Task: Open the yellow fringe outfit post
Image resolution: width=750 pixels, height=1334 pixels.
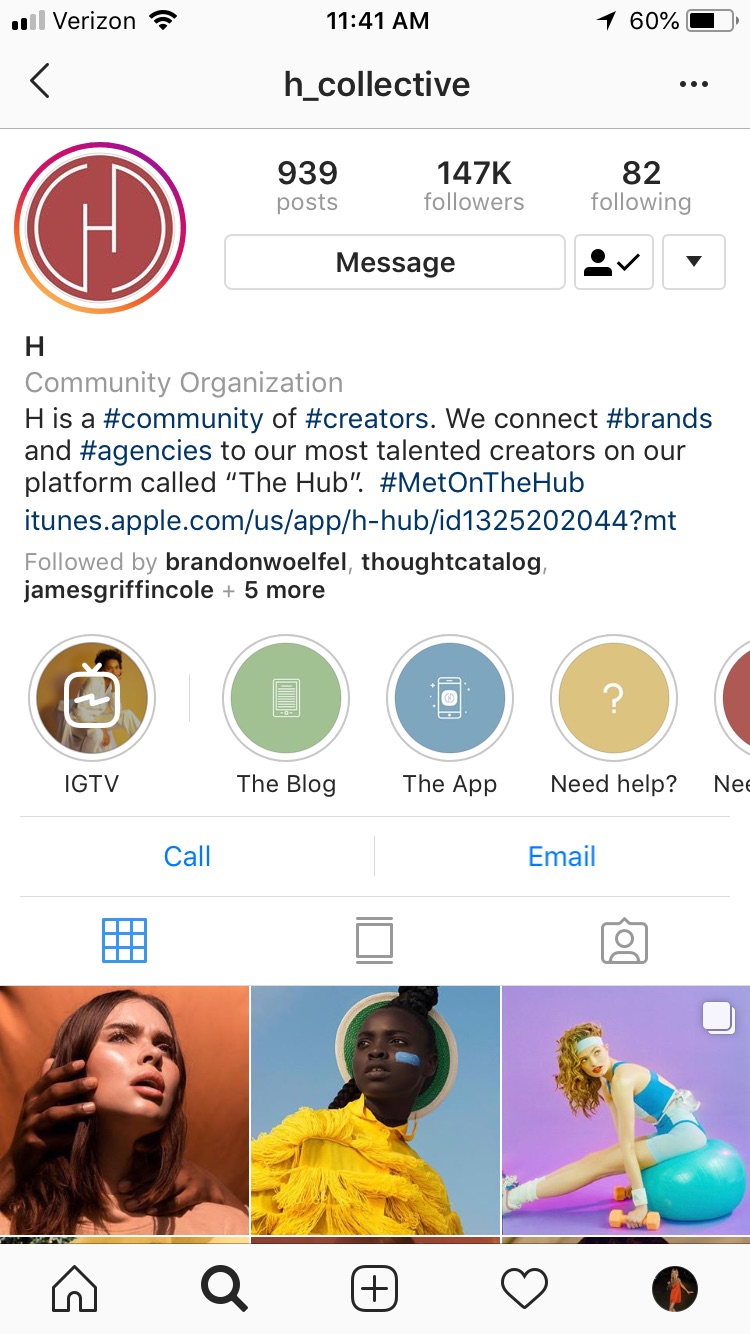Action: (375, 1110)
